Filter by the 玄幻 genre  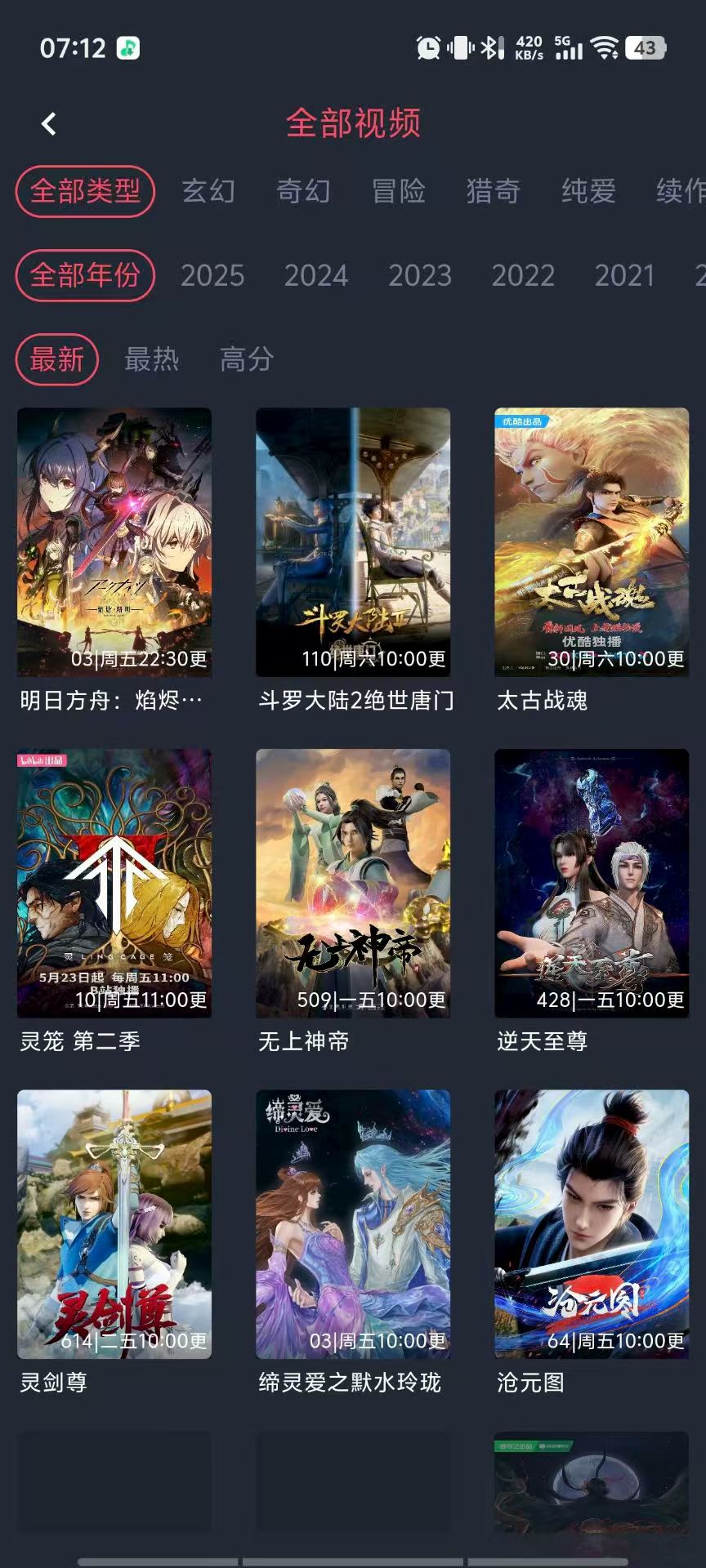coord(208,192)
